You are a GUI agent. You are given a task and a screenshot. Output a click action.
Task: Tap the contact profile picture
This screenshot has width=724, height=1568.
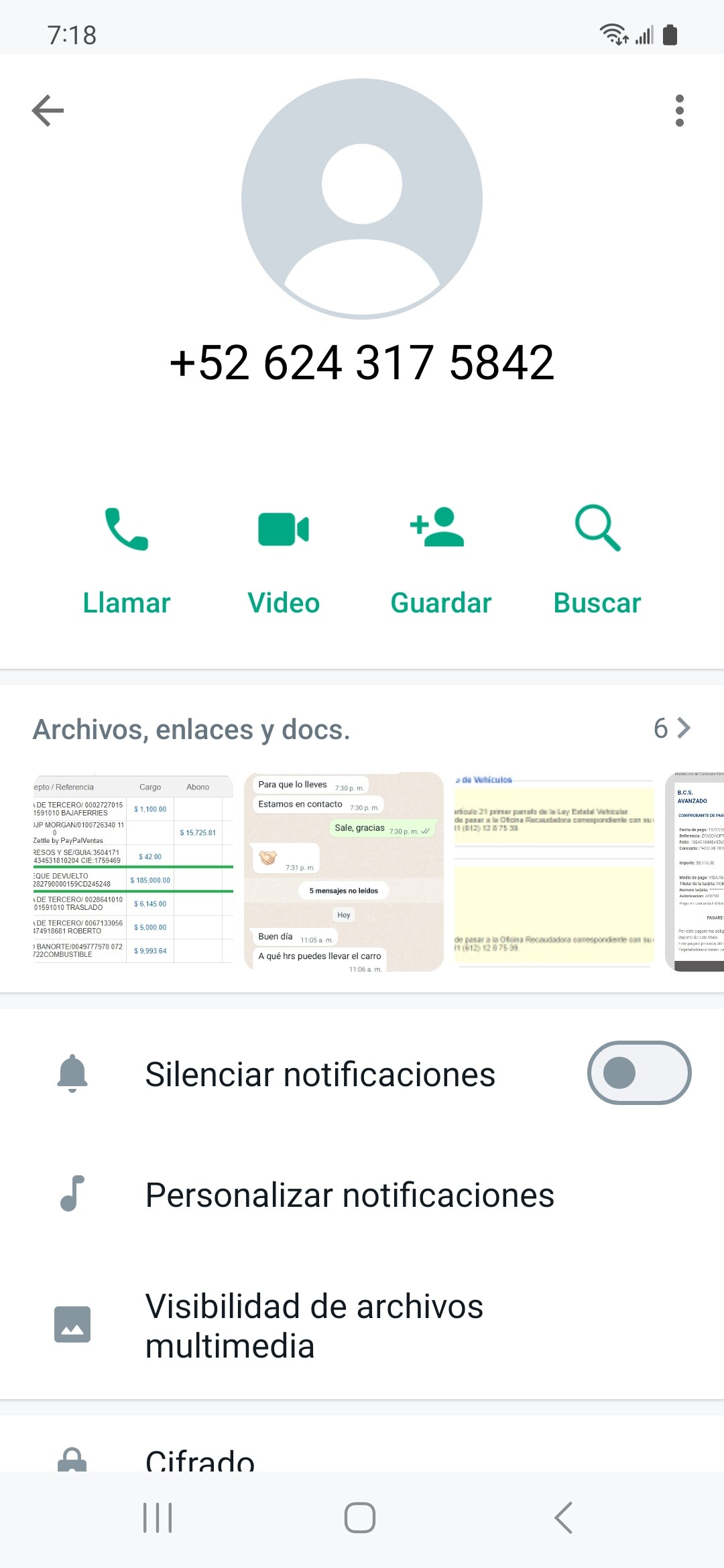pos(362,199)
